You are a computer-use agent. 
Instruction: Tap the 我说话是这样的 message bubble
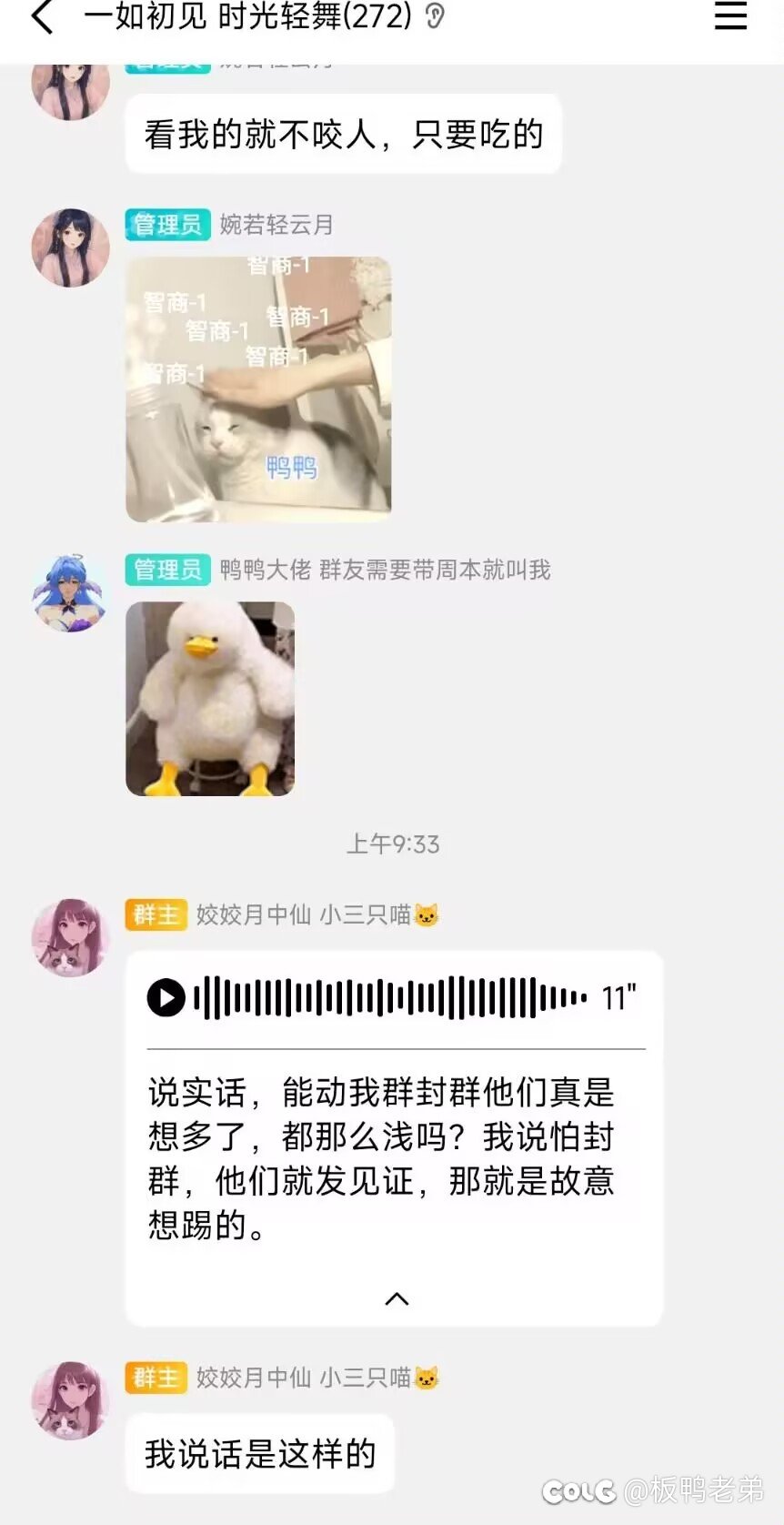260,1453
